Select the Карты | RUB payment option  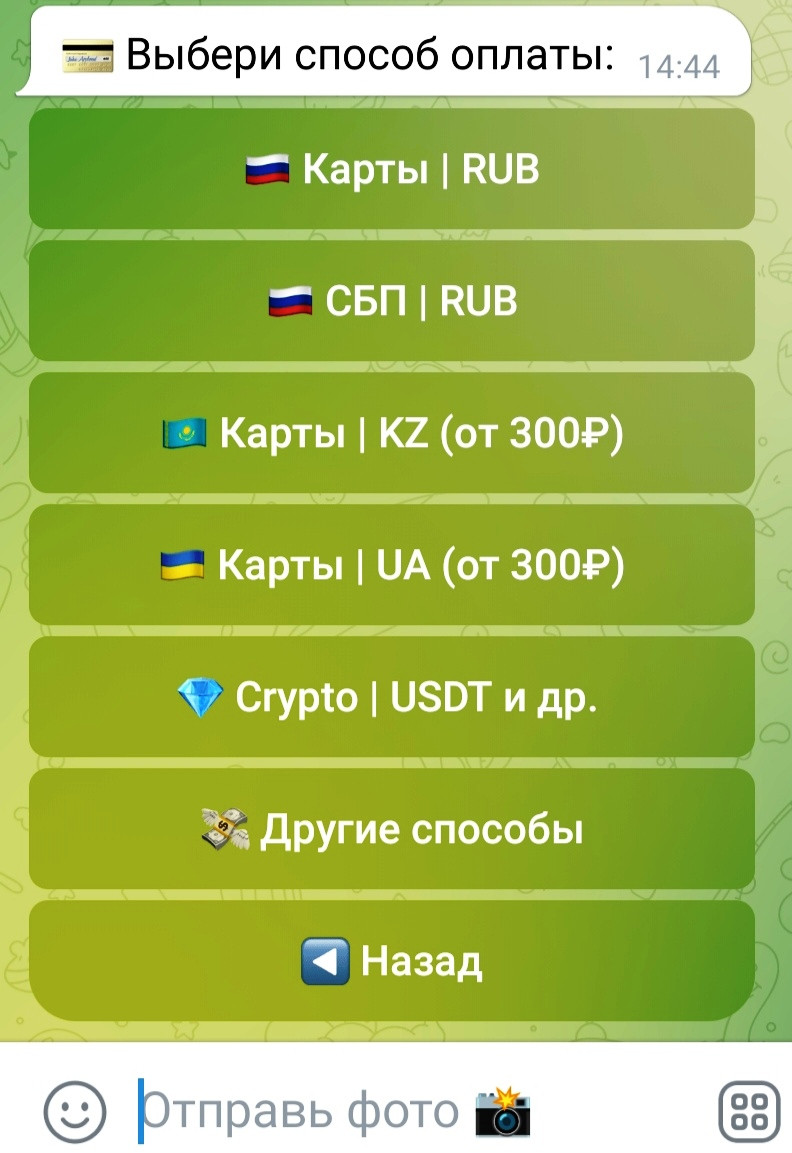tap(392, 169)
